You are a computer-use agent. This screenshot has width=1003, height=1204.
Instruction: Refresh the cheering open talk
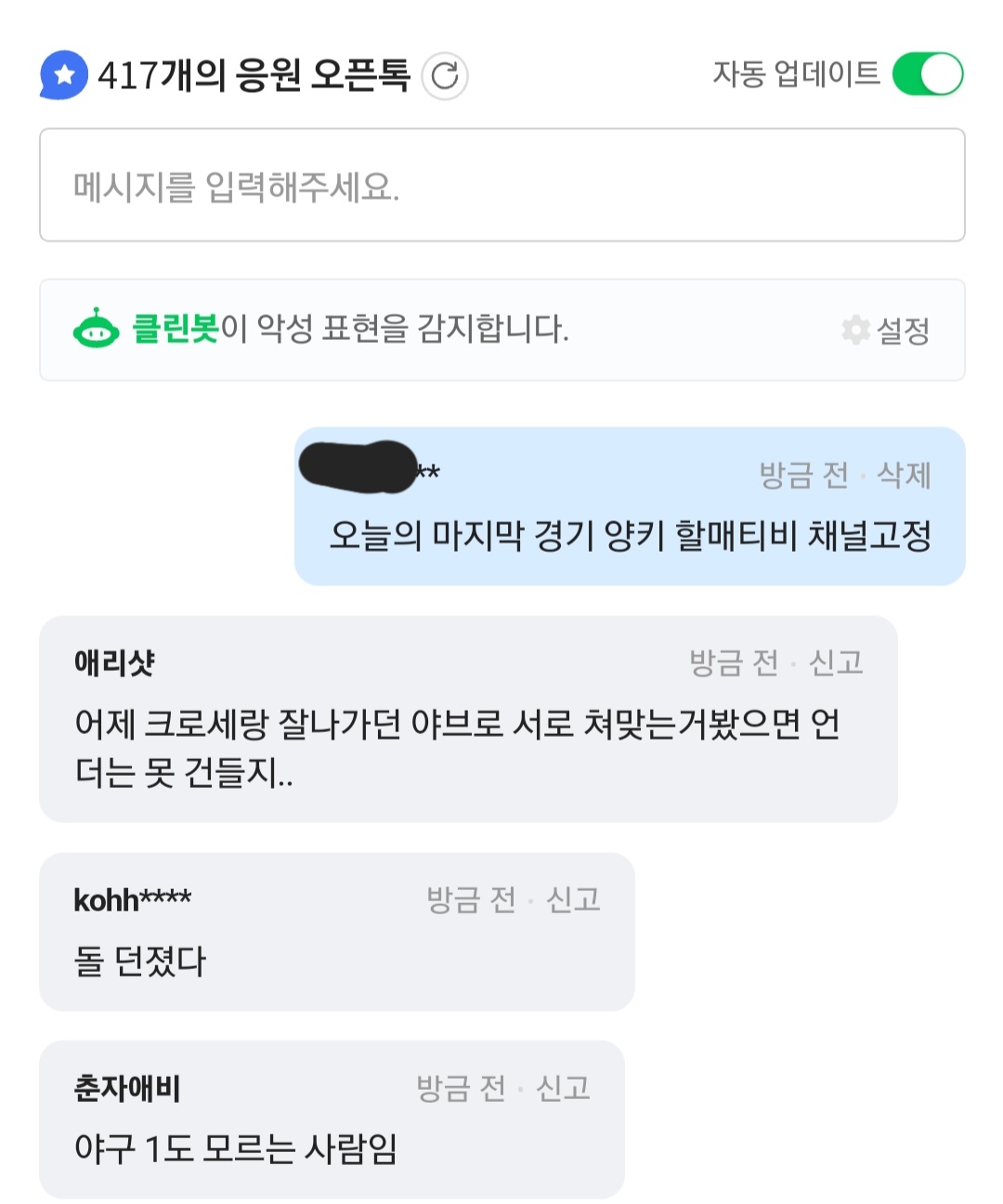[445, 76]
